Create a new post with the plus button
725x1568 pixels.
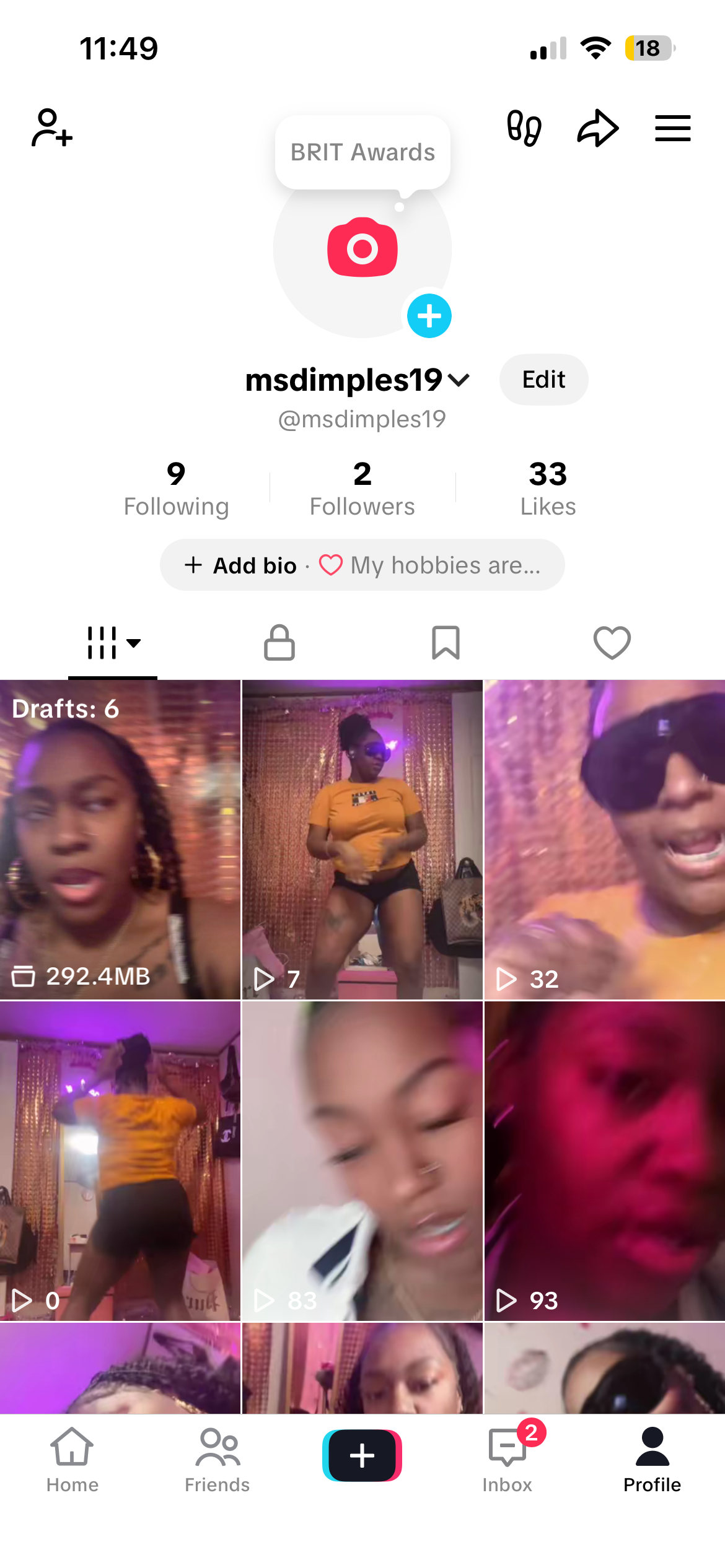click(362, 1455)
